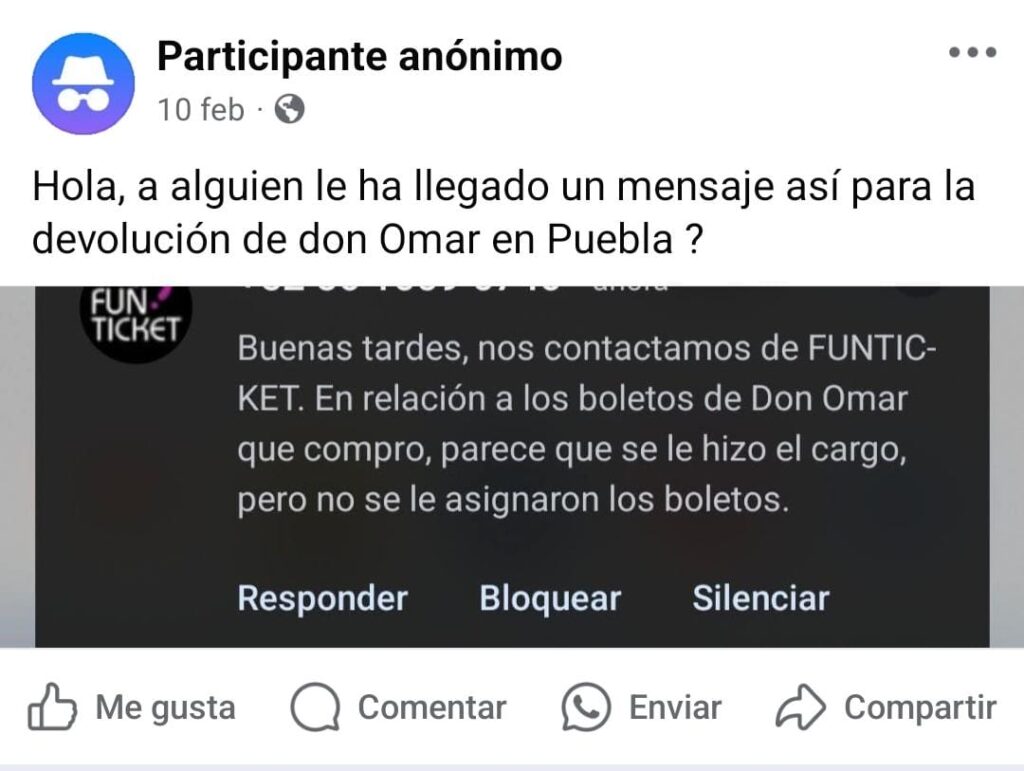Screen dimensions: 1024x771
Task: Share the post with Compartir
Action: 886,708
